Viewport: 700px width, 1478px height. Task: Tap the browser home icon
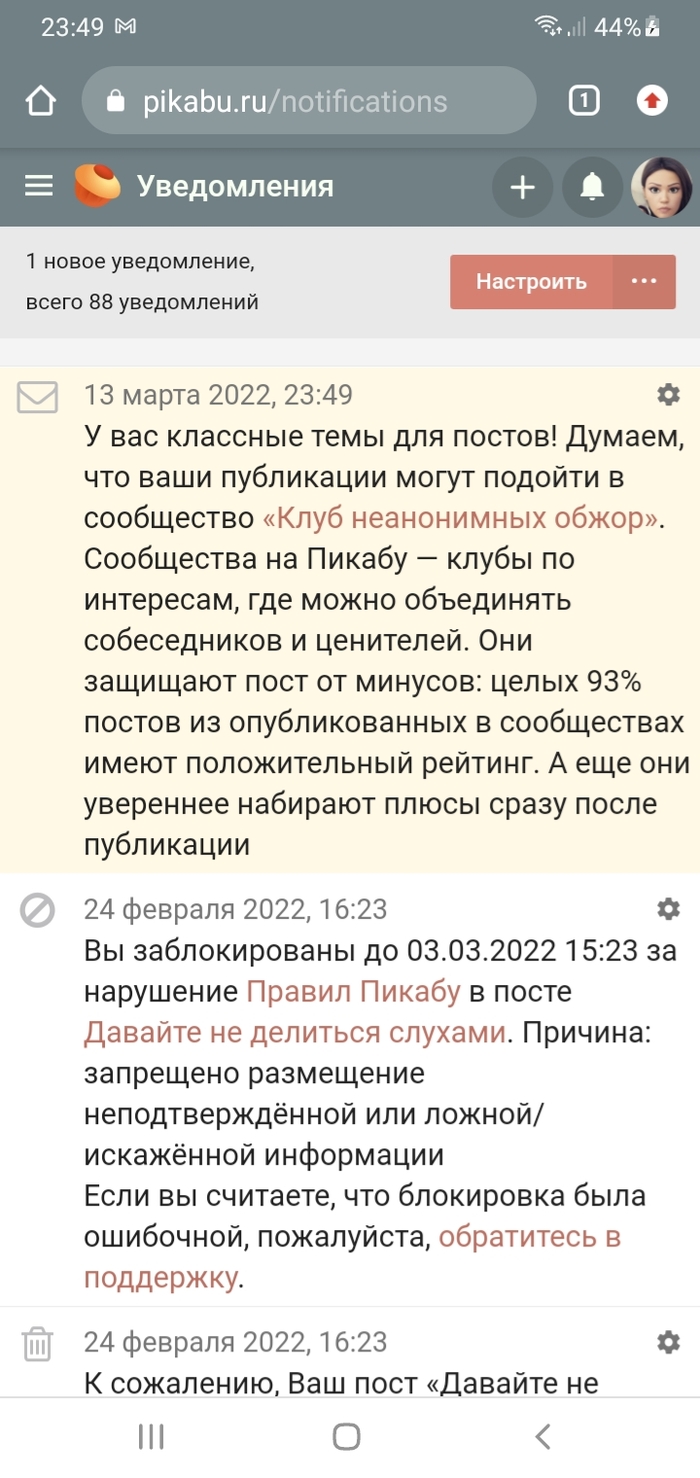pyautogui.click(x=41, y=101)
